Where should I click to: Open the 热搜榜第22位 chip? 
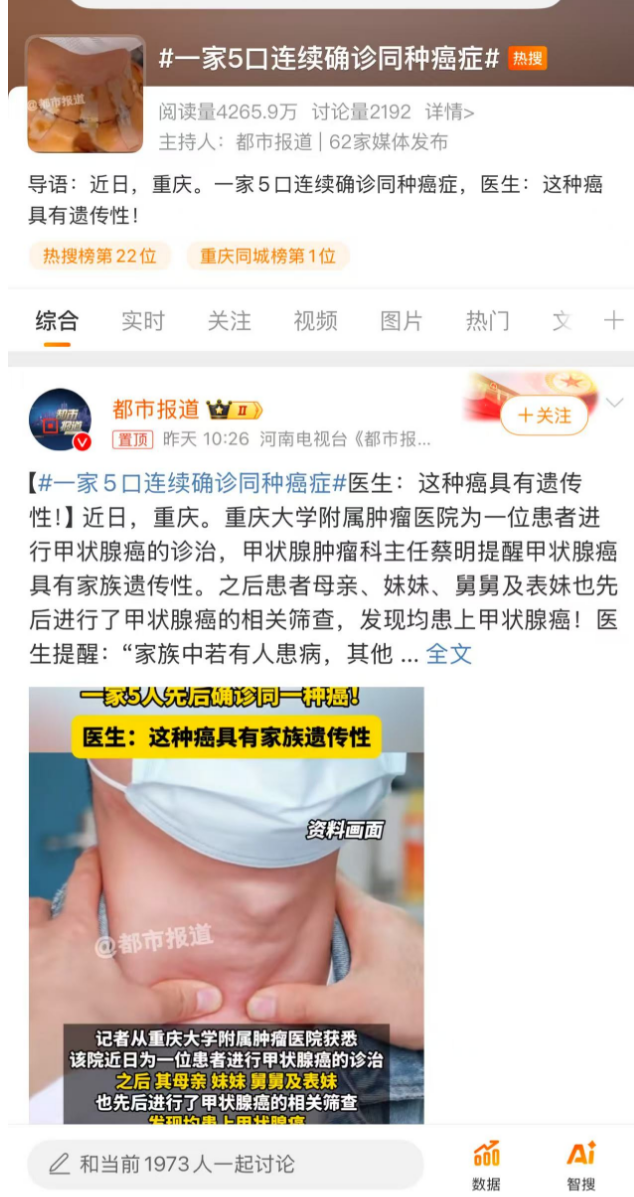click(99, 256)
